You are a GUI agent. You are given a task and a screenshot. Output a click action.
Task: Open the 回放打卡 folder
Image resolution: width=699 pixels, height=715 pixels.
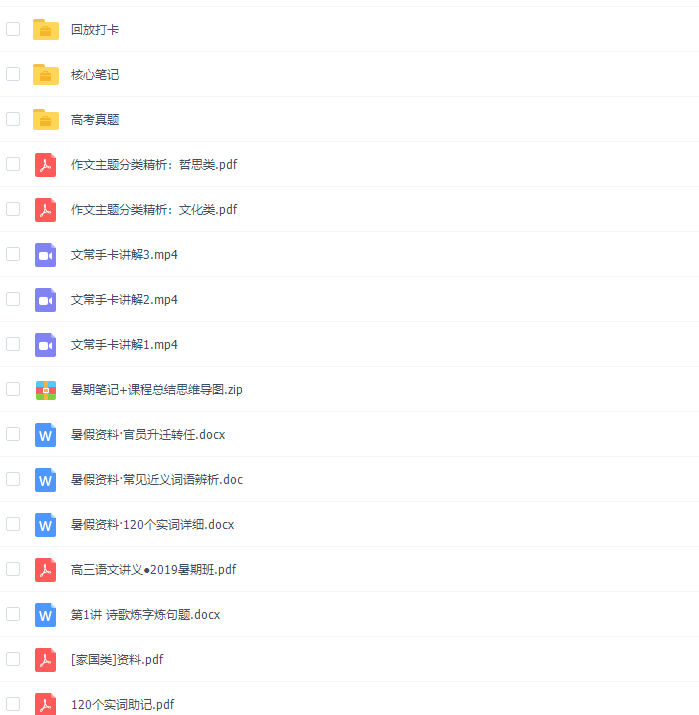pyautogui.click(x=95, y=30)
